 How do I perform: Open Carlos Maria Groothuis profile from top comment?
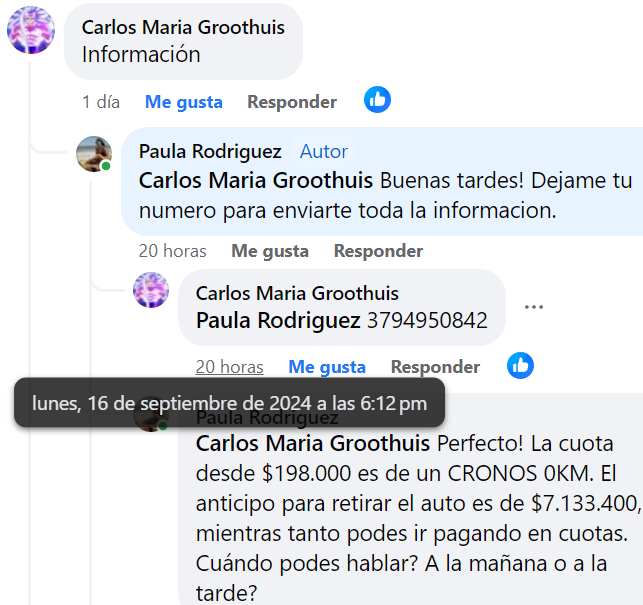pyautogui.click(x=183, y=27)
